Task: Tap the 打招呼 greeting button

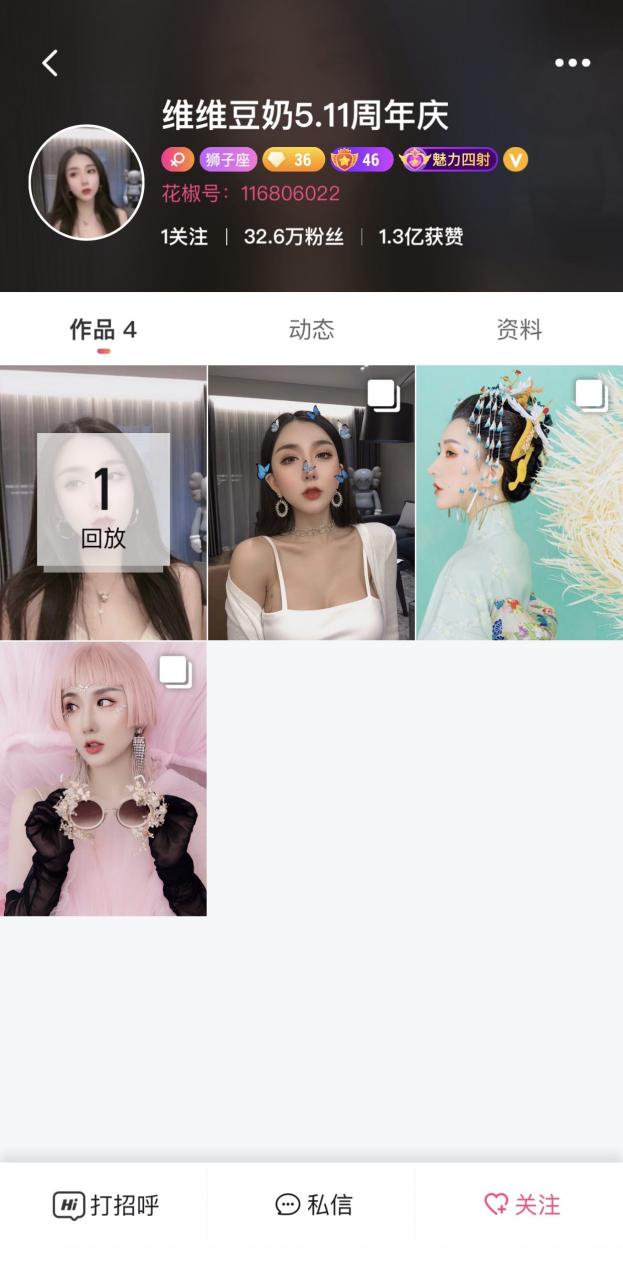Action: click(105, 1205)
